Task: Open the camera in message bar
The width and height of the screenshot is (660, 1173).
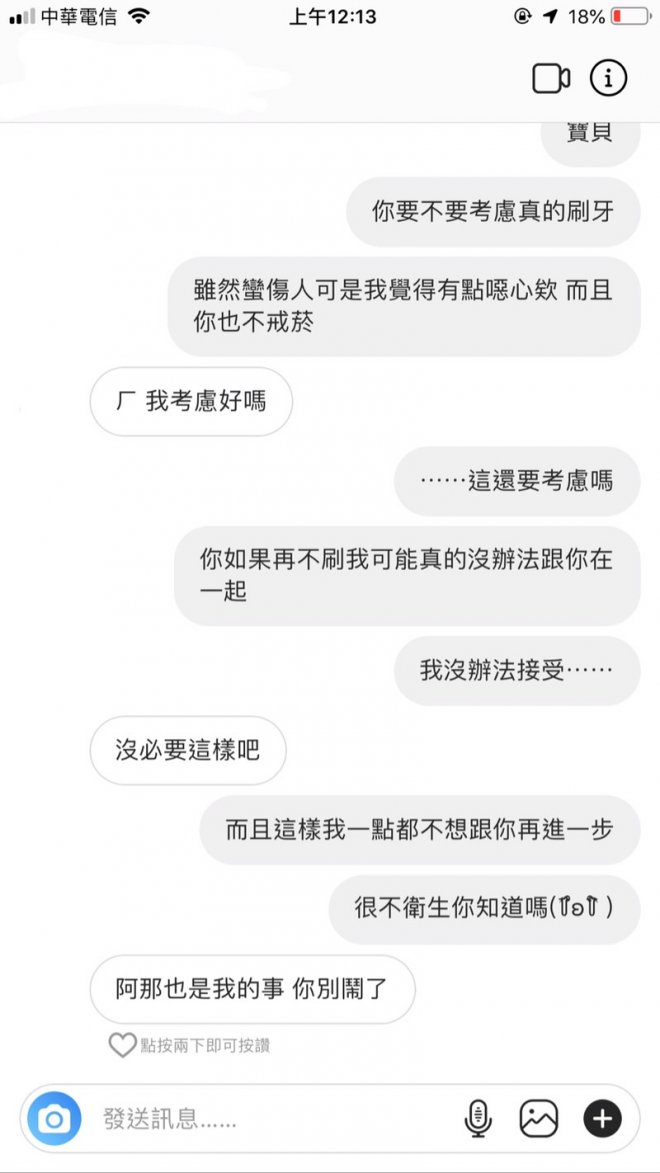Action: click(x=53, y=1118)
